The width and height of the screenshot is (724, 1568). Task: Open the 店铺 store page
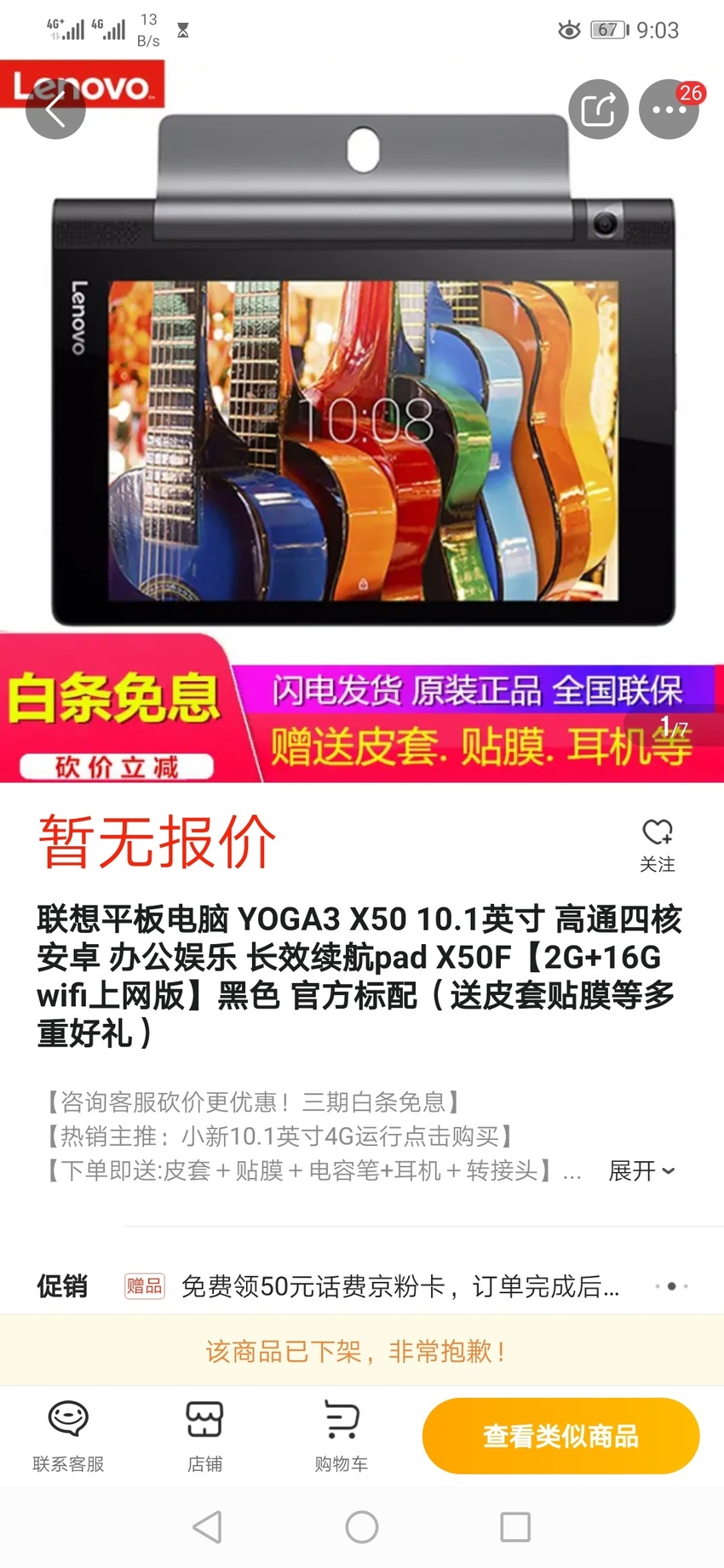tap(204, 1436)
